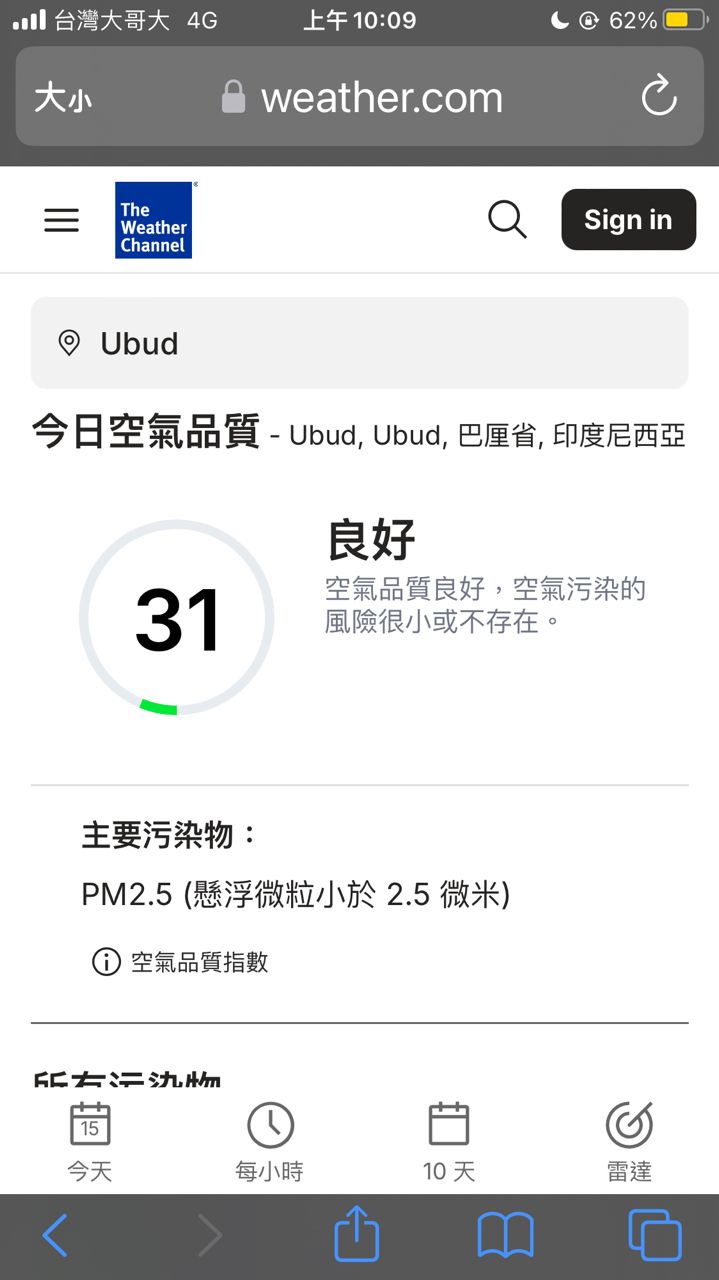Open the hamburger menu

click(x=61, y=220)
